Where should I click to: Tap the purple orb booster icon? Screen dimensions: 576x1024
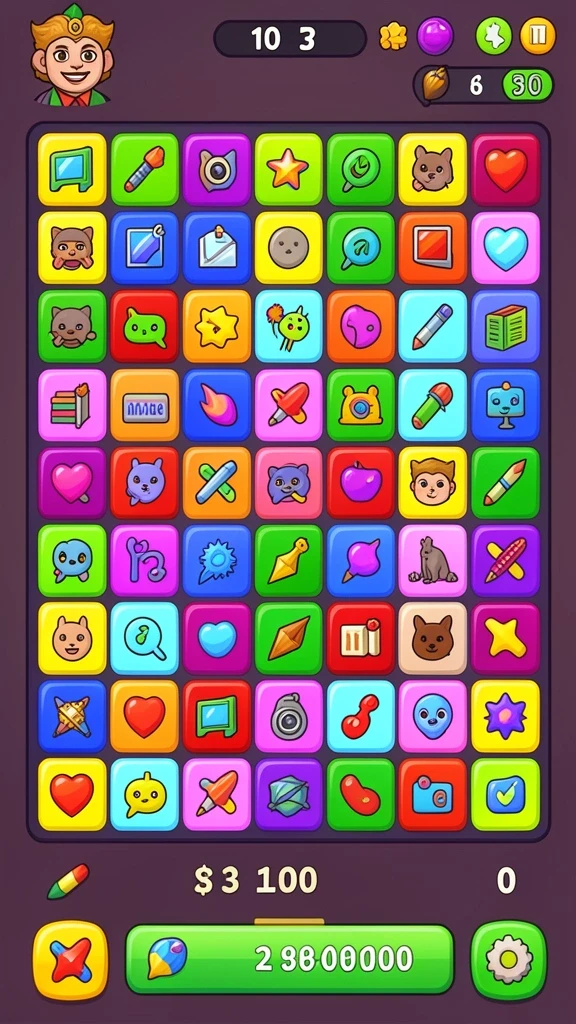435,36
